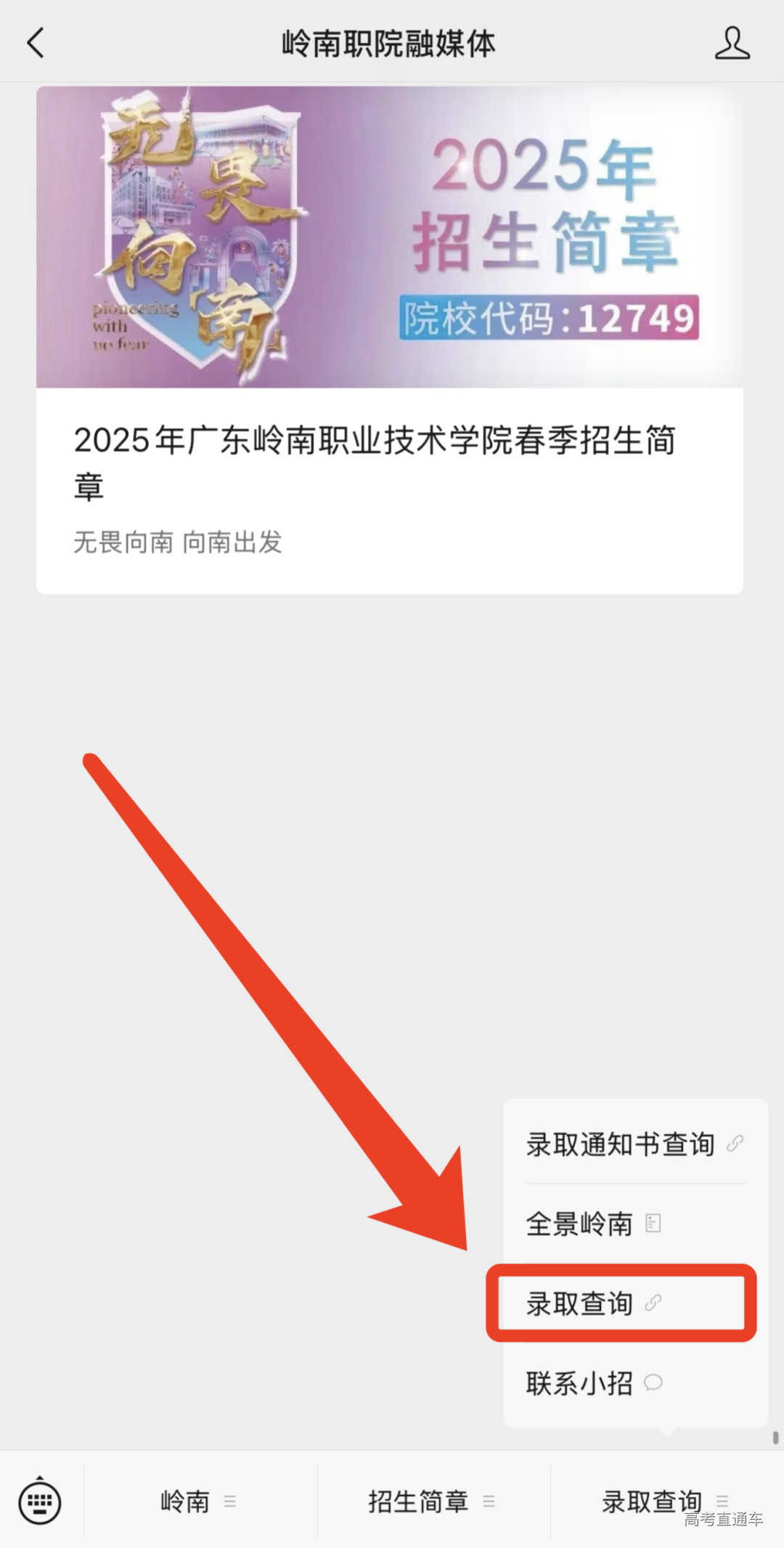This screenshot has height=1548, width=784.
Task: Expand the 招生简章 bottom menu
Action: pyautogui.click(x=432, y=1501)
